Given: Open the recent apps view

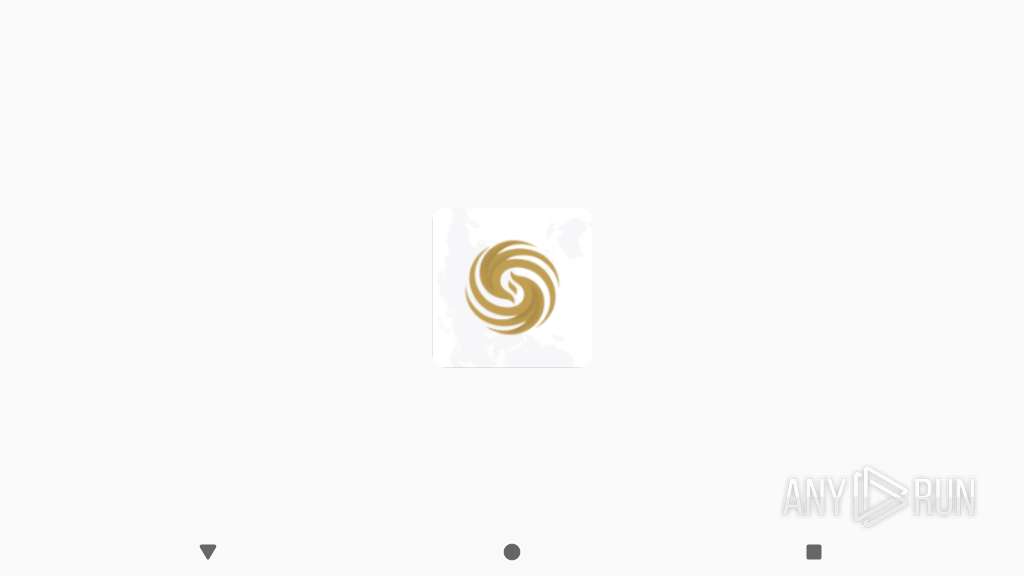Looking at the screenshot, I should (814, 551).
